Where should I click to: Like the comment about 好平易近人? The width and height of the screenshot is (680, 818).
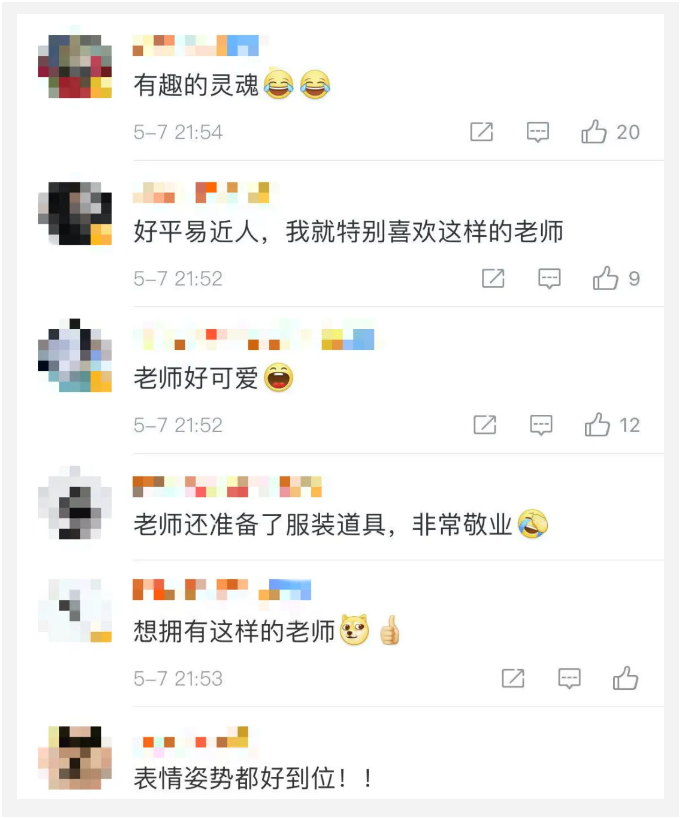(606, 279)
